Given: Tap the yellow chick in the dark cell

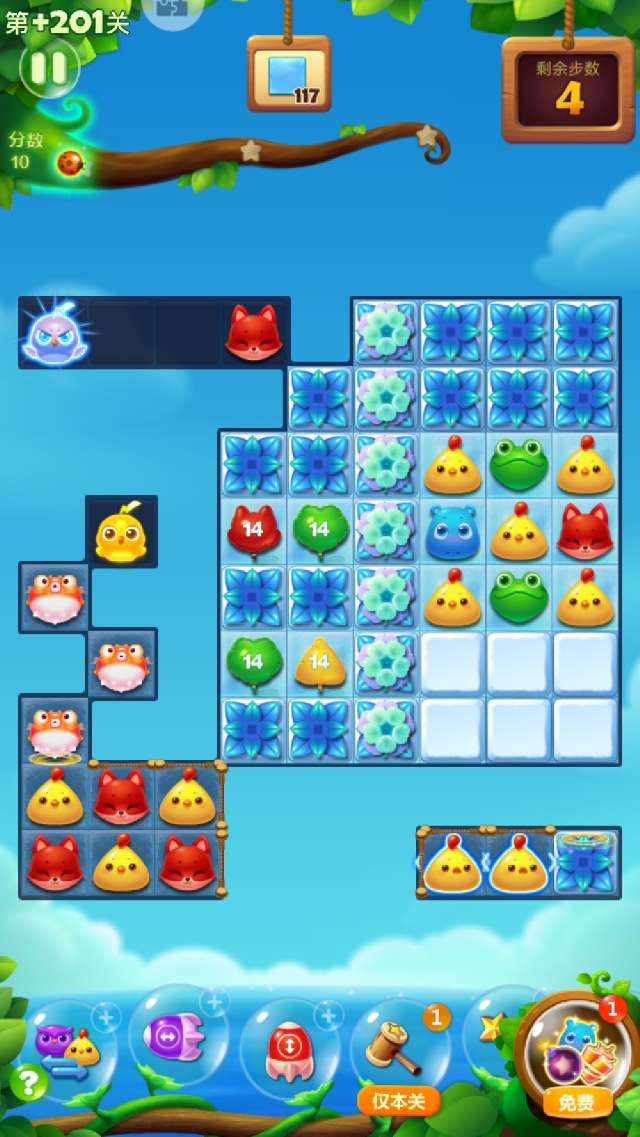Looking at the screenshot, I should coord(120,532).
